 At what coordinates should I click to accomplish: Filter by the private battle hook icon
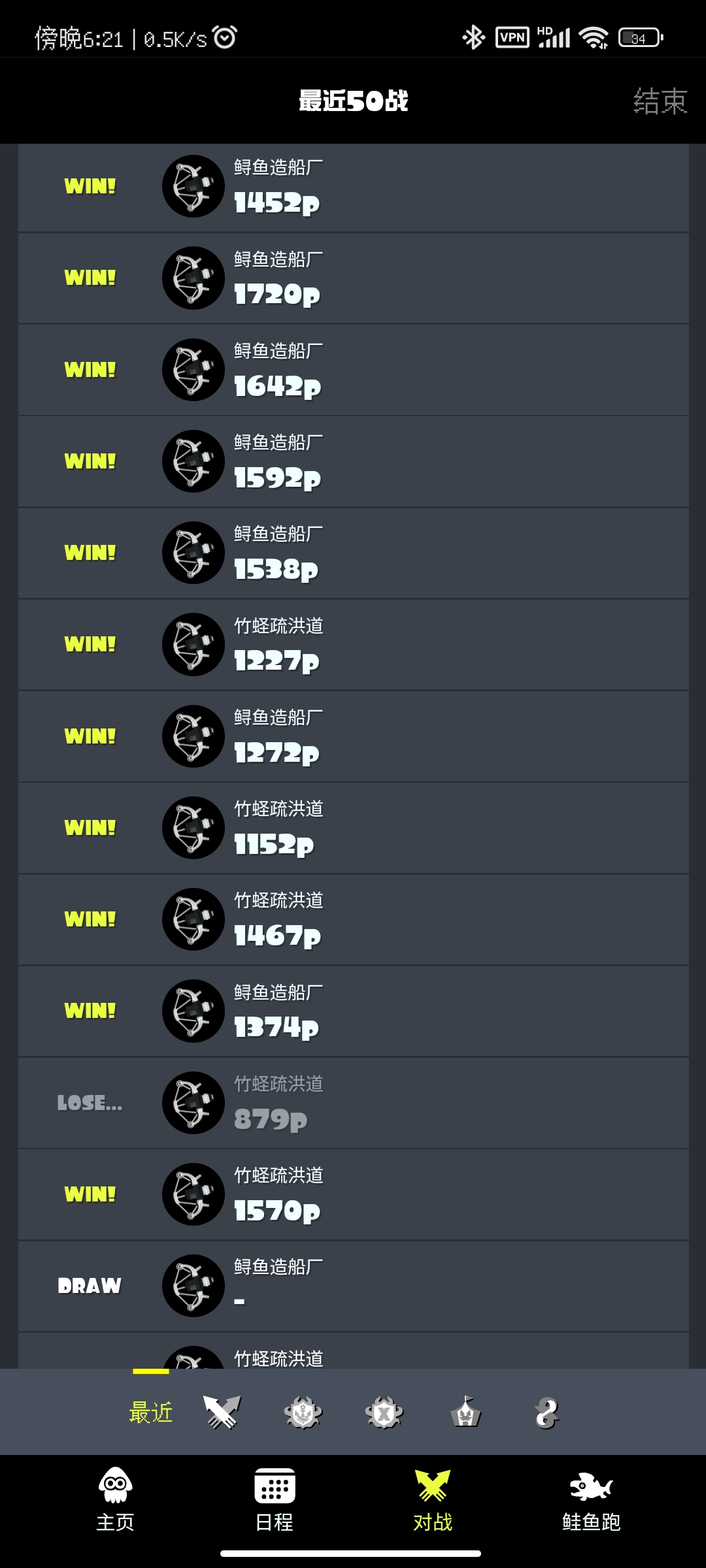[546, 1413]
